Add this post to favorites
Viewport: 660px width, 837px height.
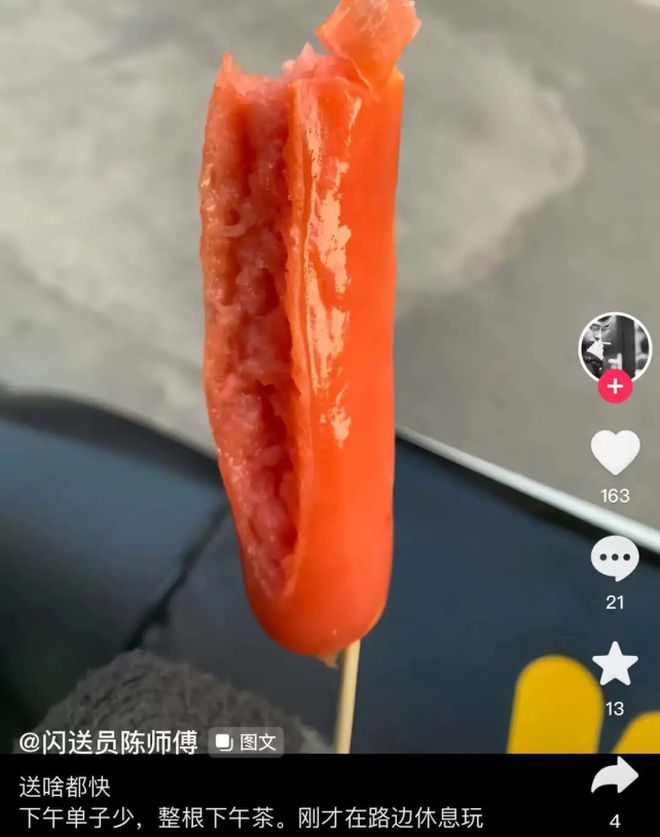(x=615, y=664)
